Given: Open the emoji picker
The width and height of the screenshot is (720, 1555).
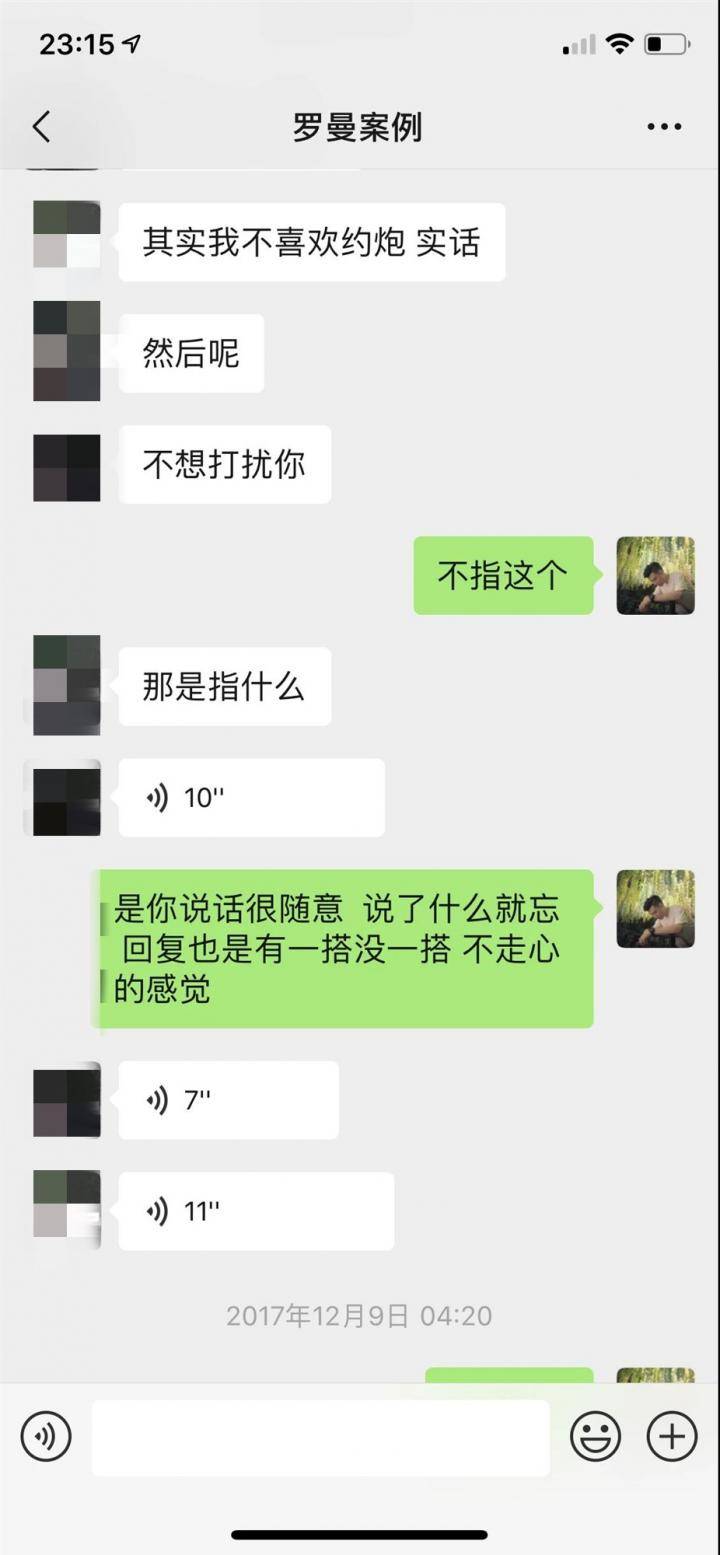Looking at the screenshot, I should (595, 1437).
